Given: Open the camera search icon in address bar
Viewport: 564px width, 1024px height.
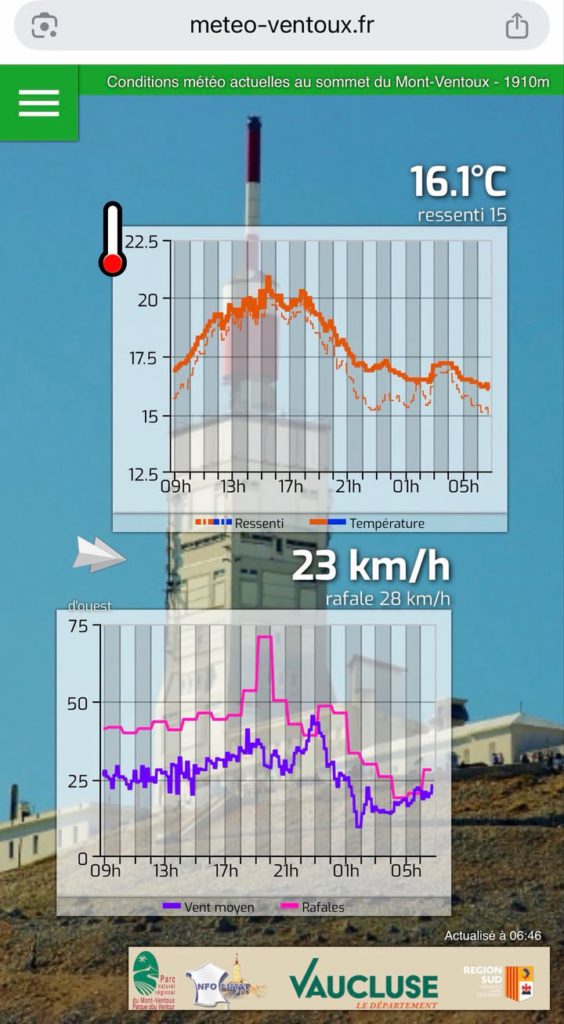Looking at the screenshot, I should point(44,26).
